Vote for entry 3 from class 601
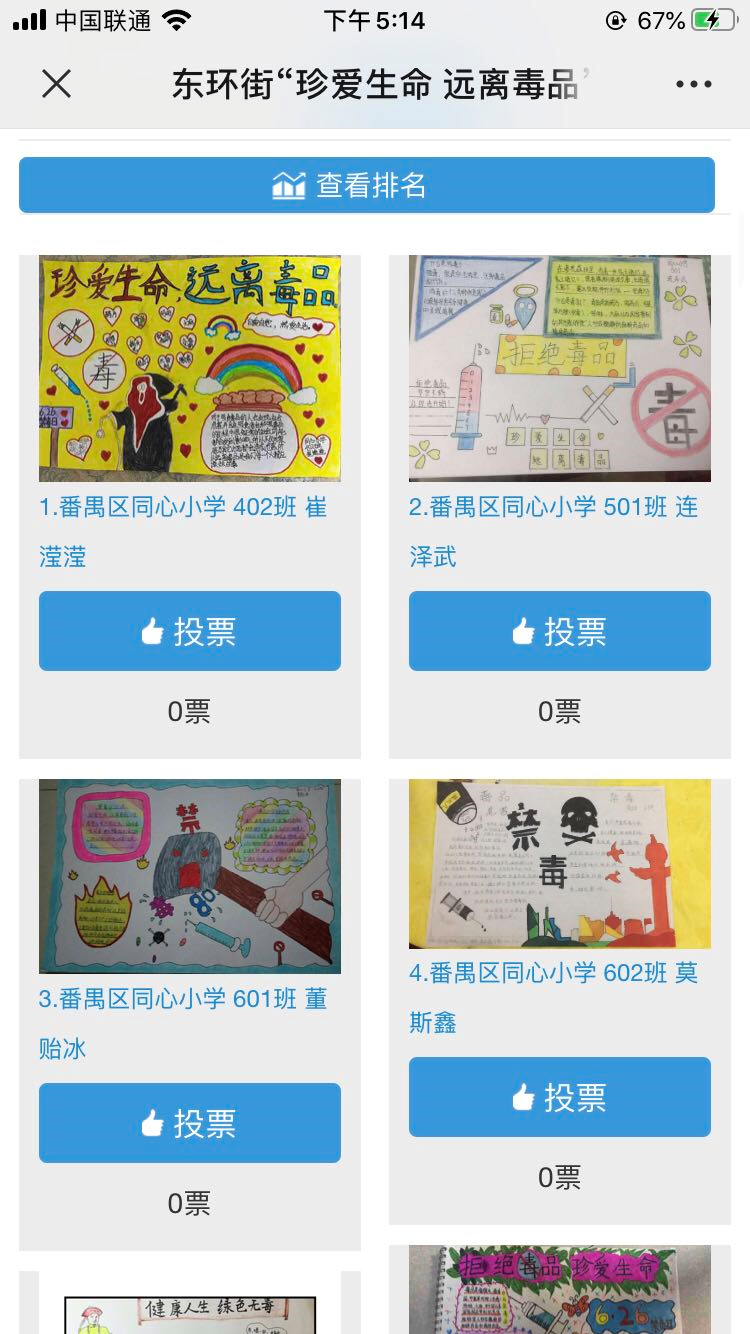 tap(190, 1123)
